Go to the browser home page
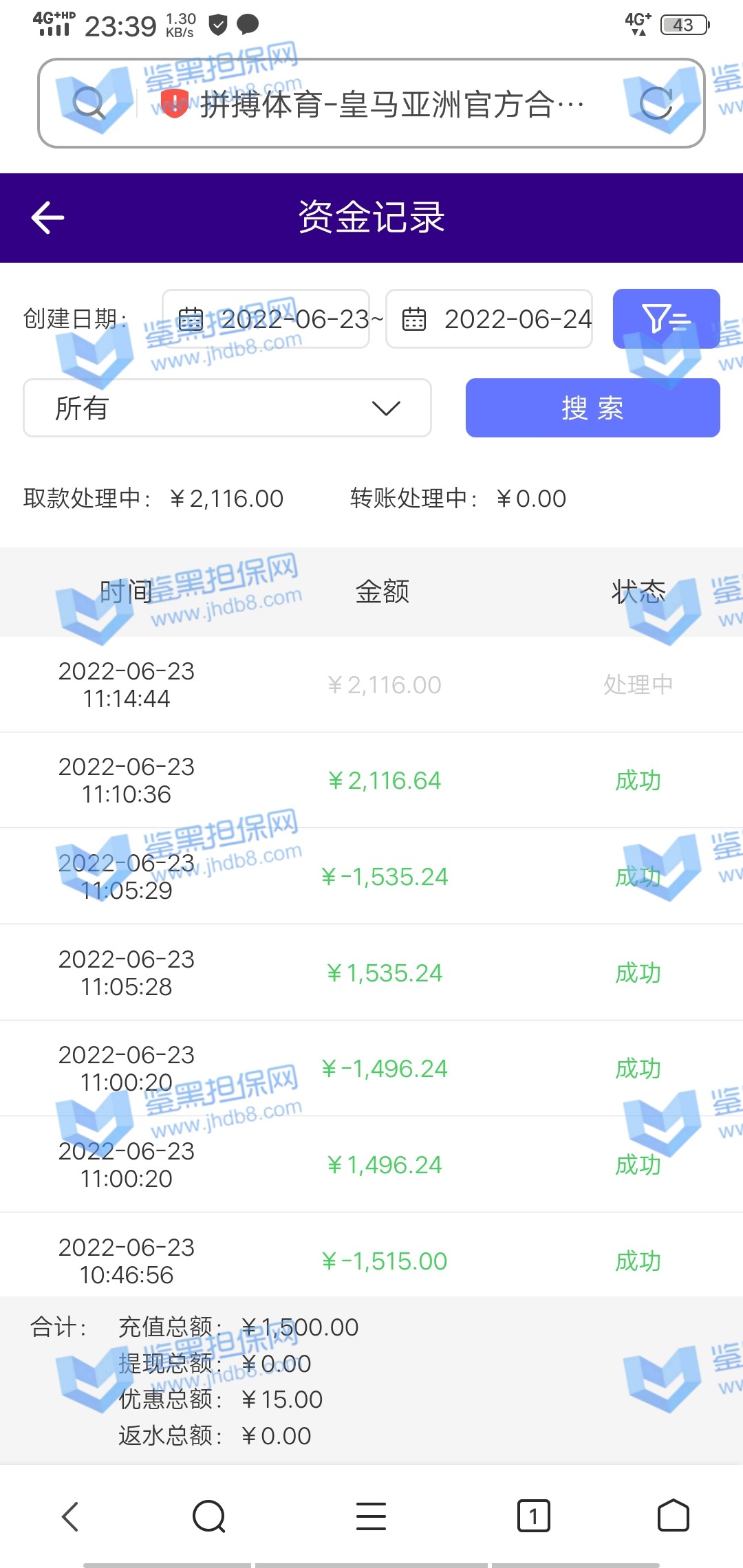This screenshot has width=743, height=1568. pyautogui.click(x=673, y=1516)
